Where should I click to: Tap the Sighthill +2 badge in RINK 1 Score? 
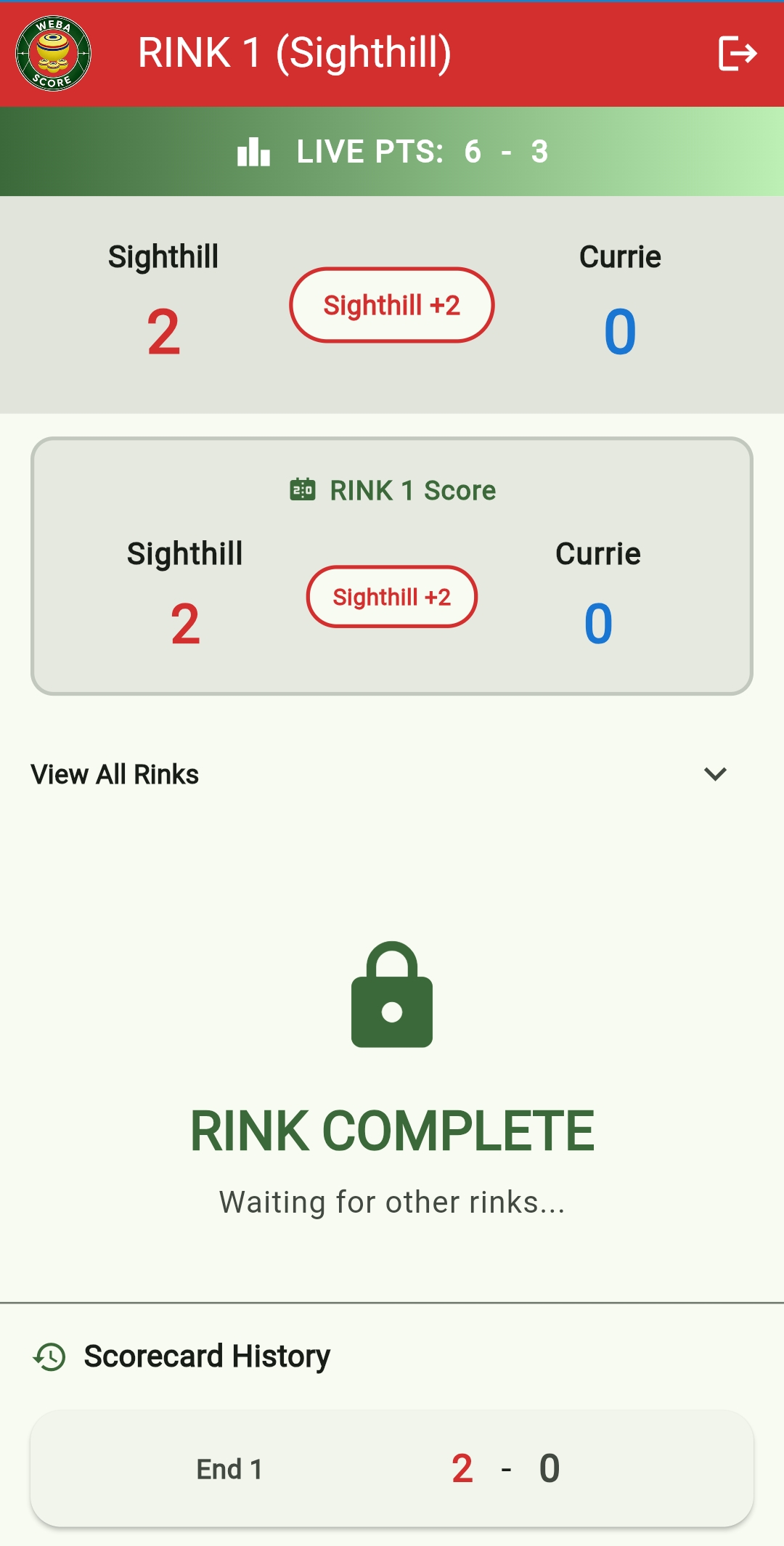(x=392, y=597)
